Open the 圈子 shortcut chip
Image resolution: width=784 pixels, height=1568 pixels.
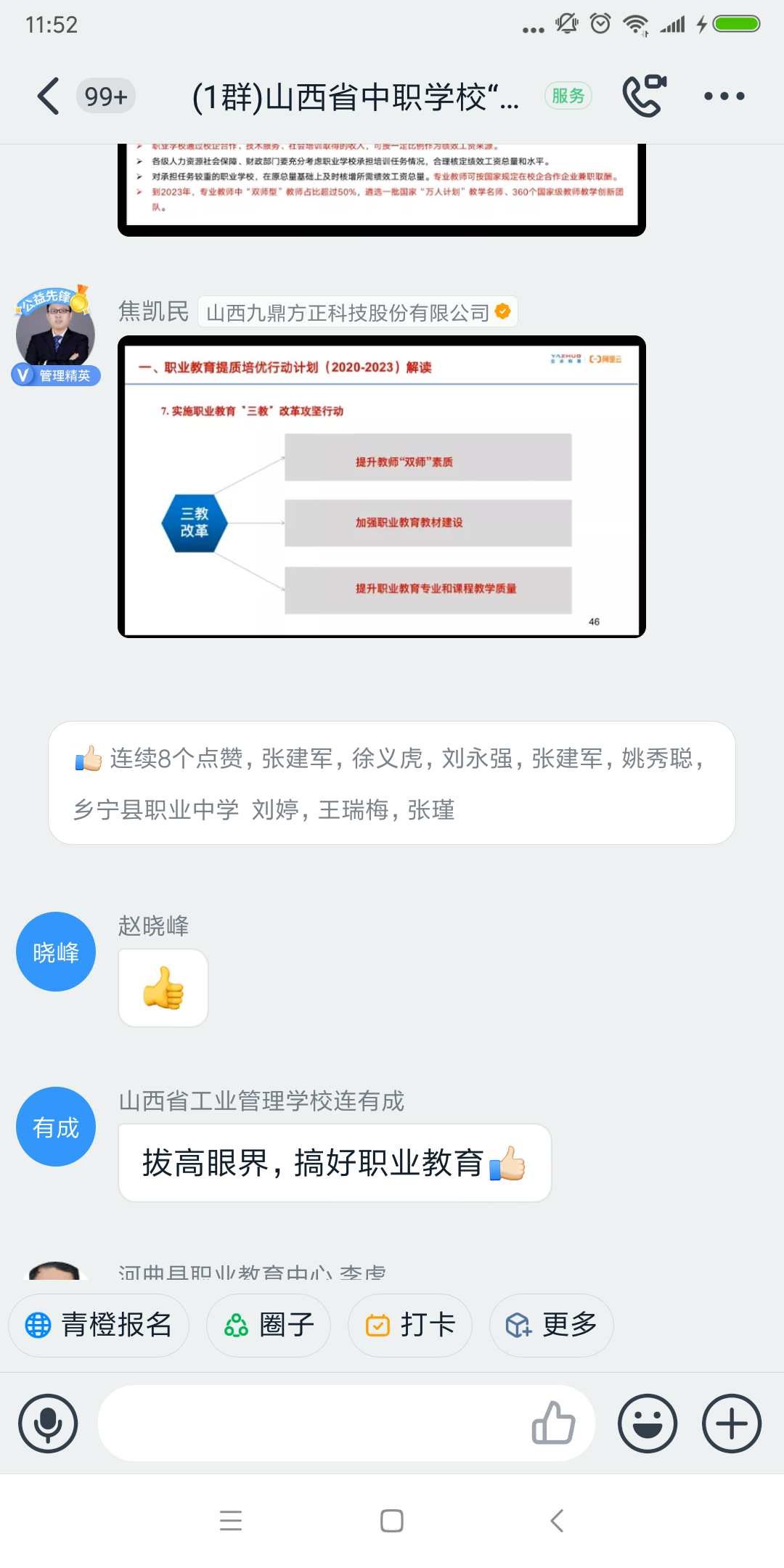[x=269, y=1325]
